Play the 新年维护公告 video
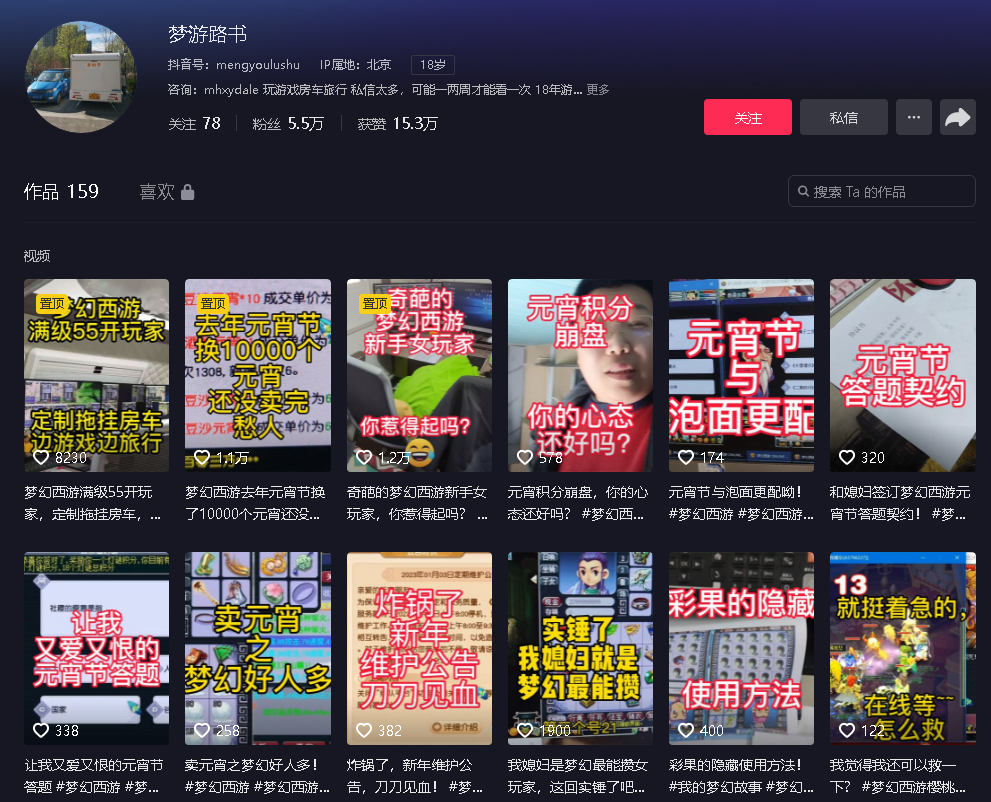 pos(419,648)
